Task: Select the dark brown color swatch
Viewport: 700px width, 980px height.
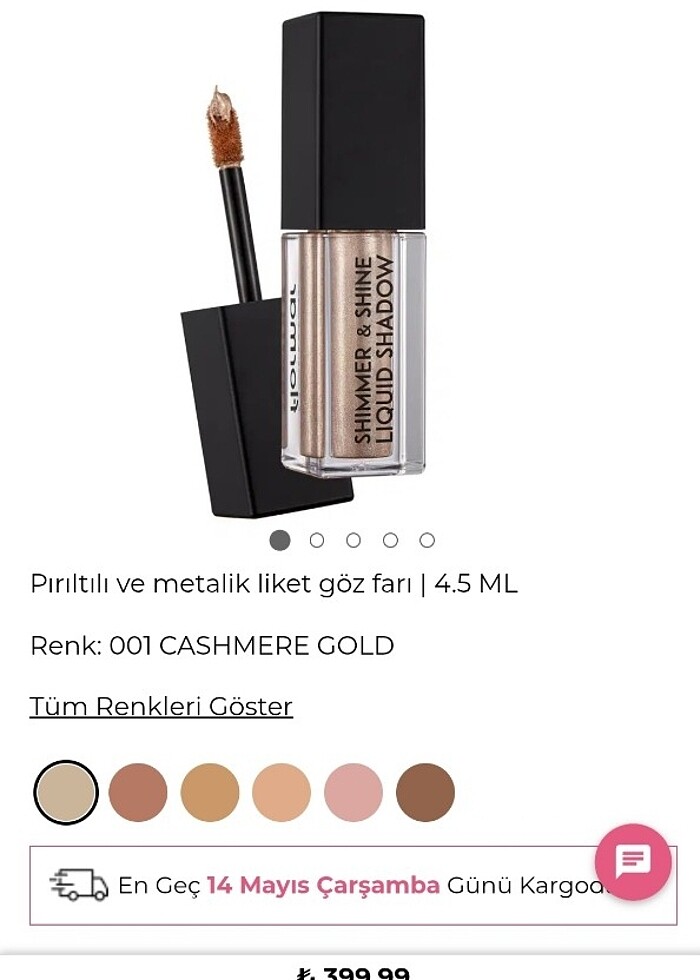Action: (425, 792)
